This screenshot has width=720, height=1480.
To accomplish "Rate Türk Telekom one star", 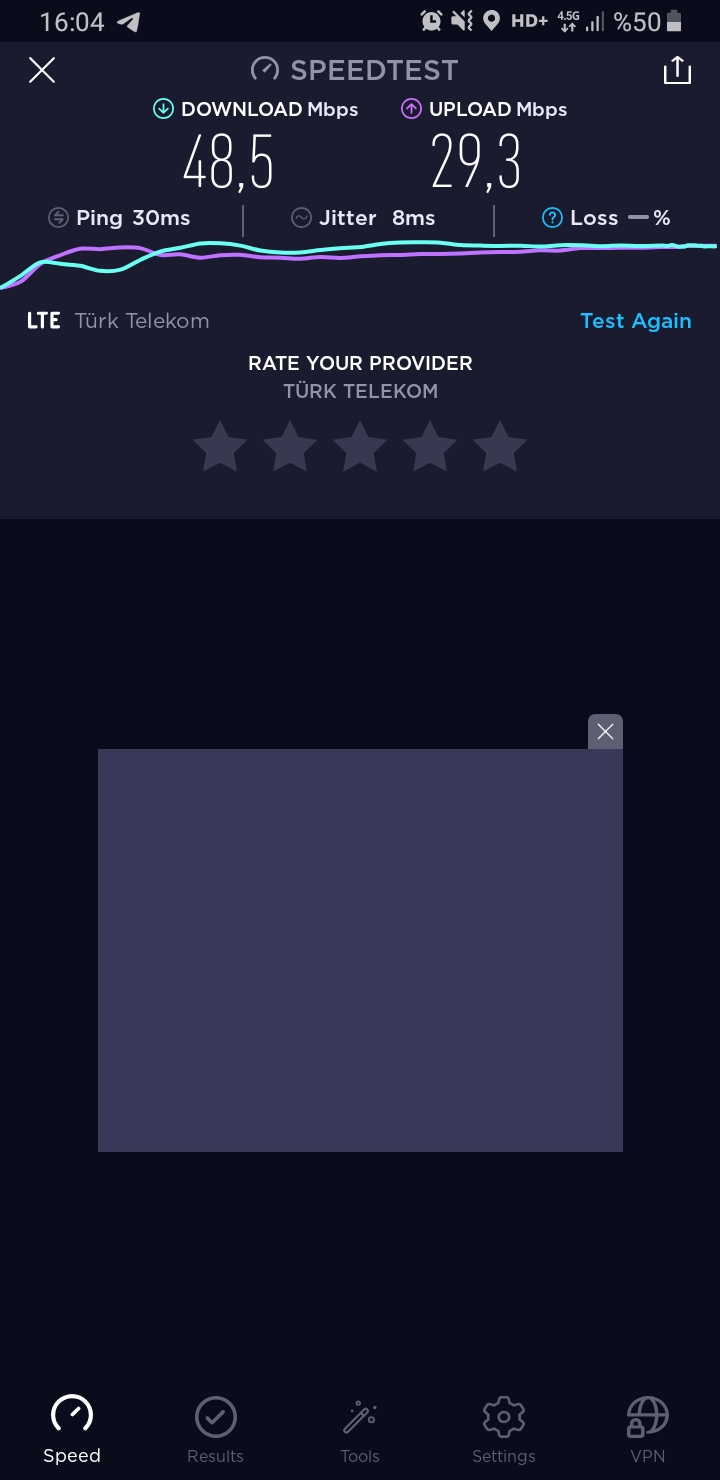I will (x=219, y=446).
